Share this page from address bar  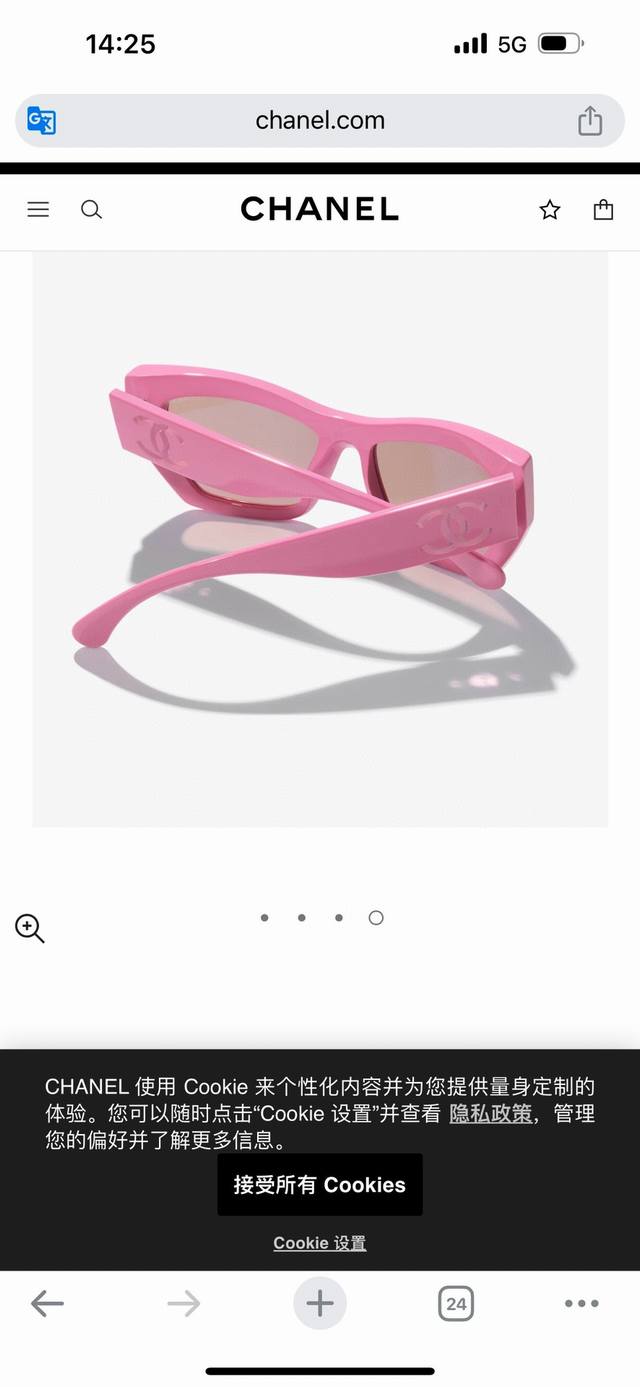point(590,121)
